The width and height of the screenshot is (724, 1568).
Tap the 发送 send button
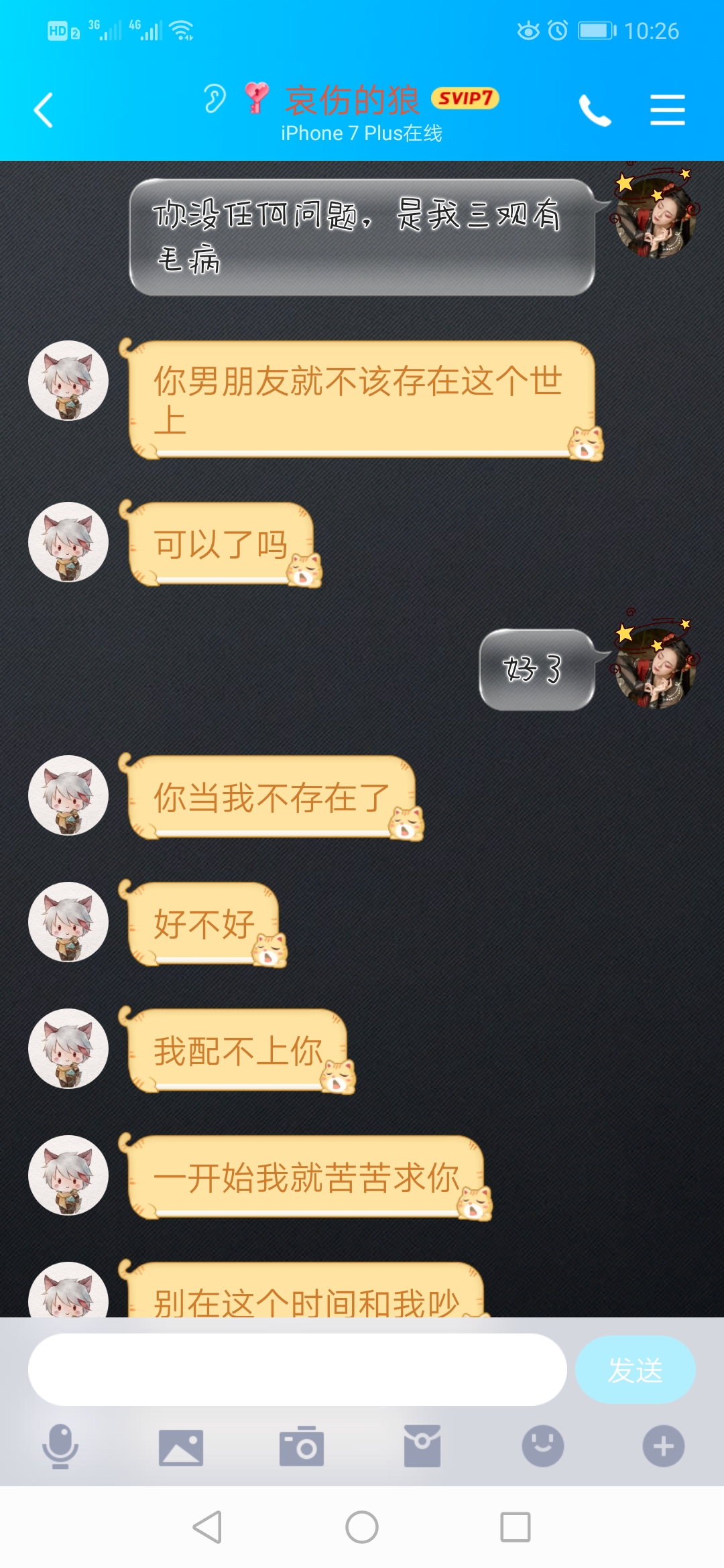coord(636,1369)
